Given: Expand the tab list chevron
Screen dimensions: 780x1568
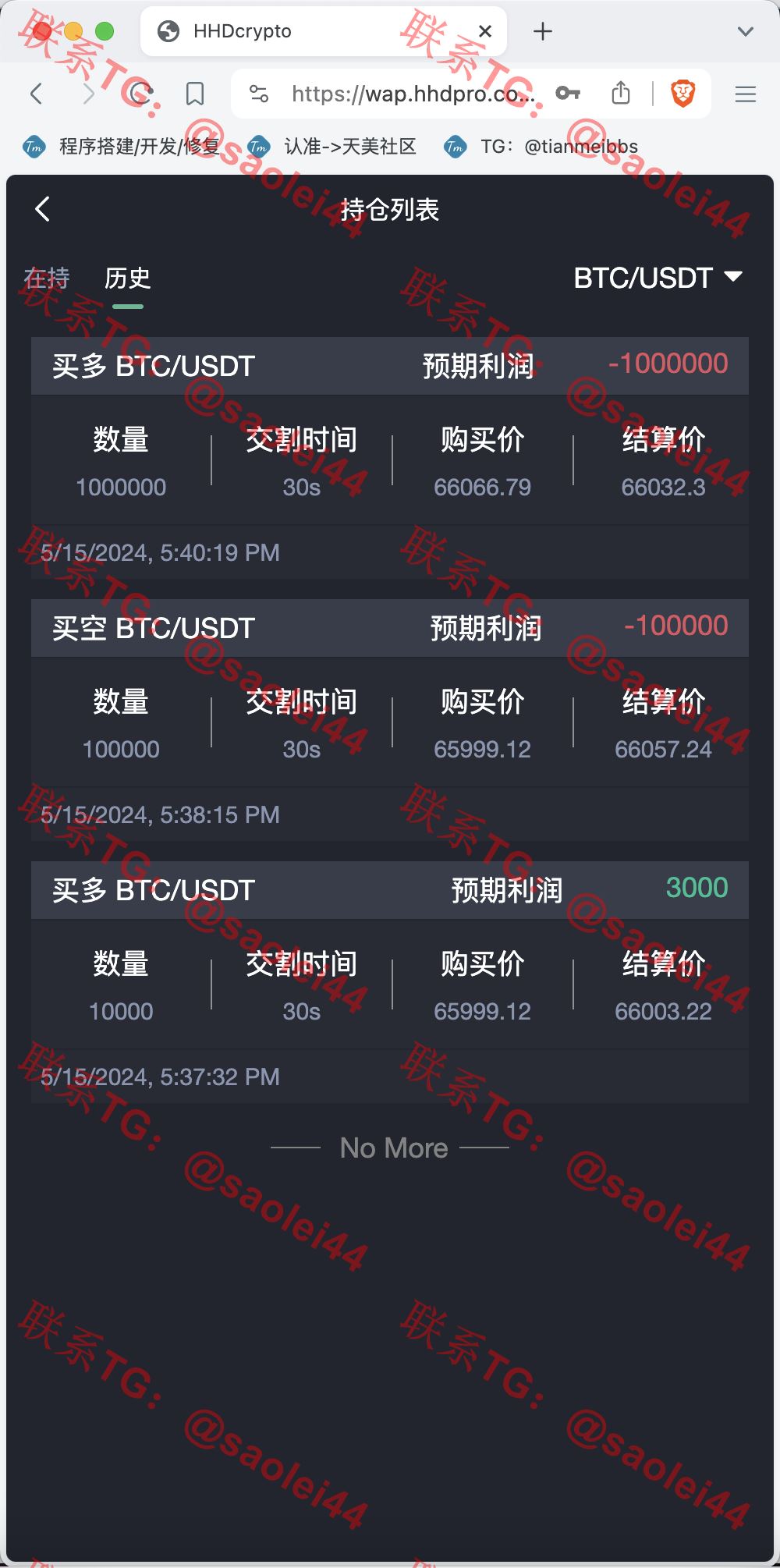Looking at the screenshot, I should [x=746, y=31].
